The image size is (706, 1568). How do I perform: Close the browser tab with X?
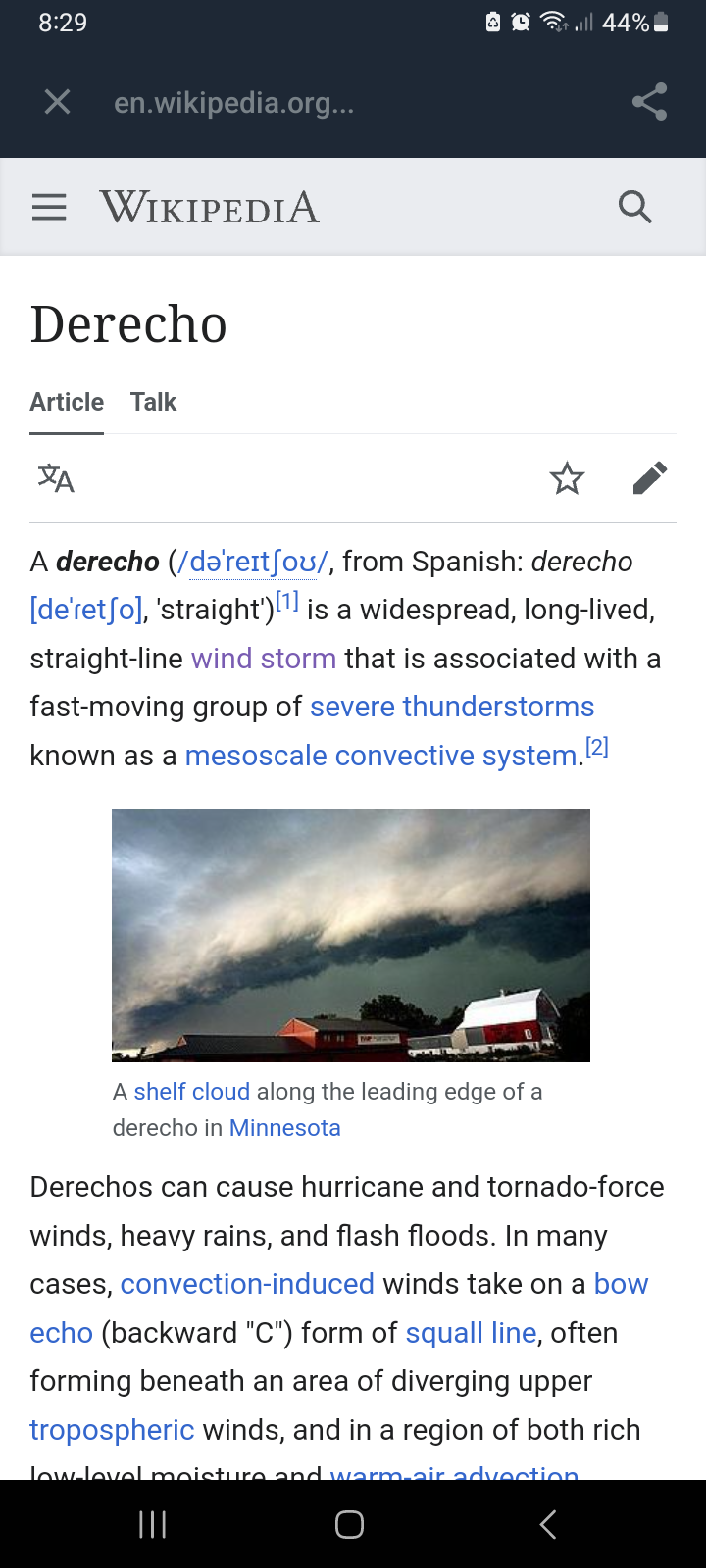[58, 102]
